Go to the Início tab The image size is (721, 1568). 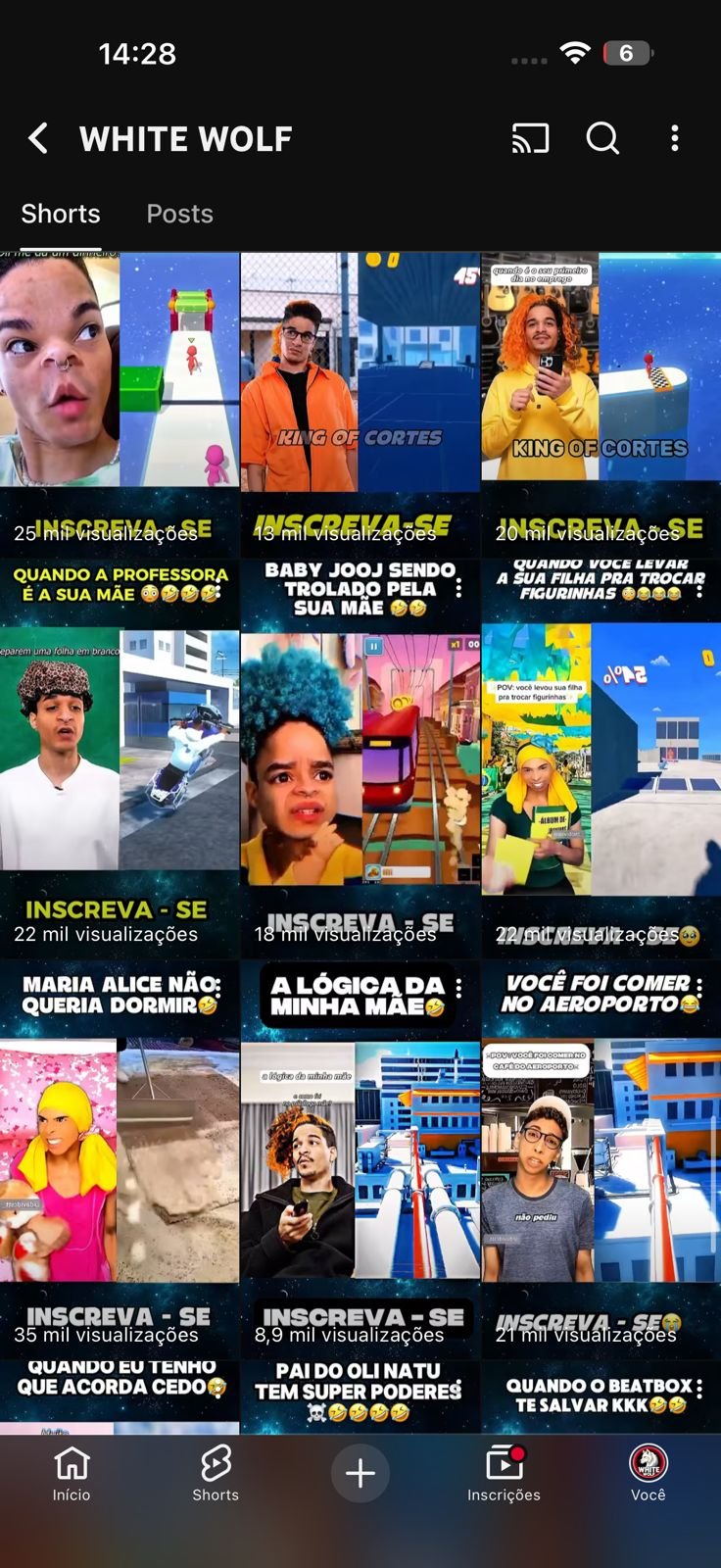(x=72, y=1473)
